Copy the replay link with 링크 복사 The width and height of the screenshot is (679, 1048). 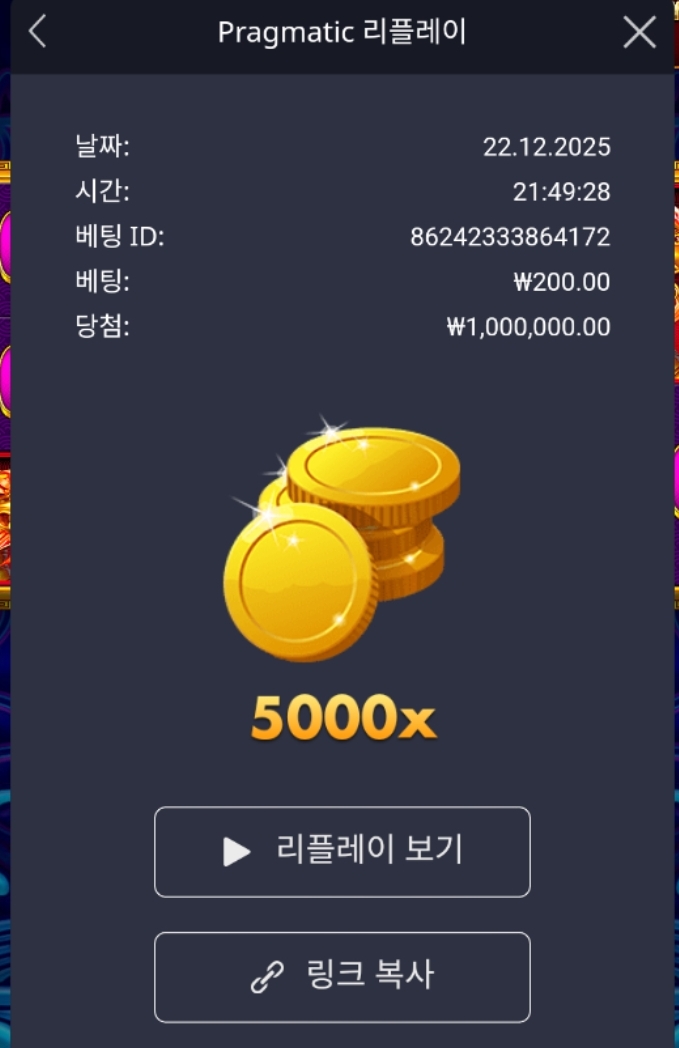coord(342,977)
